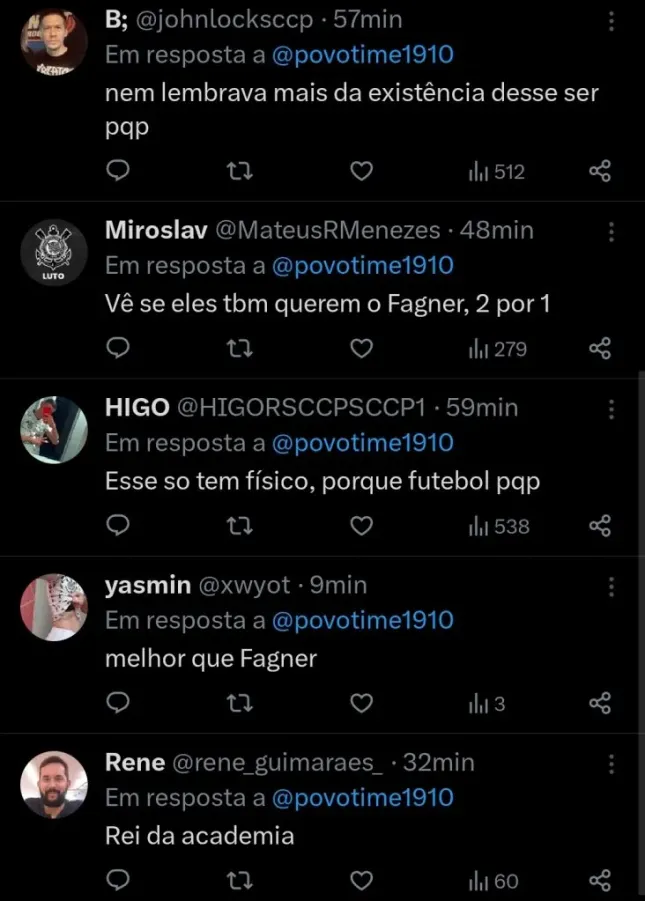The width and height of the screenshot is (645, 901).
Task: Retweet johnlocksccp's reply
Action: pos(240,172)
